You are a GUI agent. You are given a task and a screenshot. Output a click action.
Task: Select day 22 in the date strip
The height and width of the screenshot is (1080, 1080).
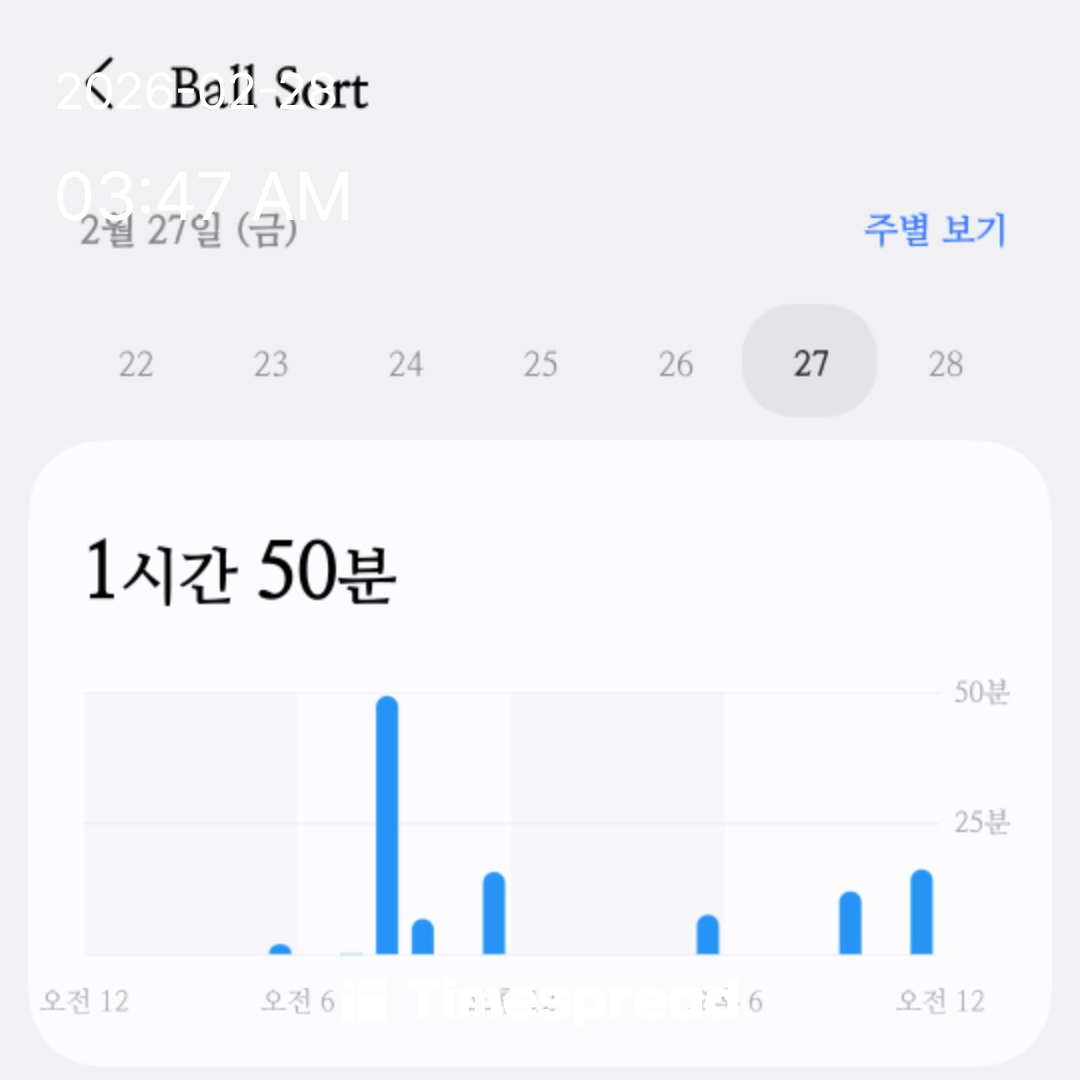tap(136, 364)
